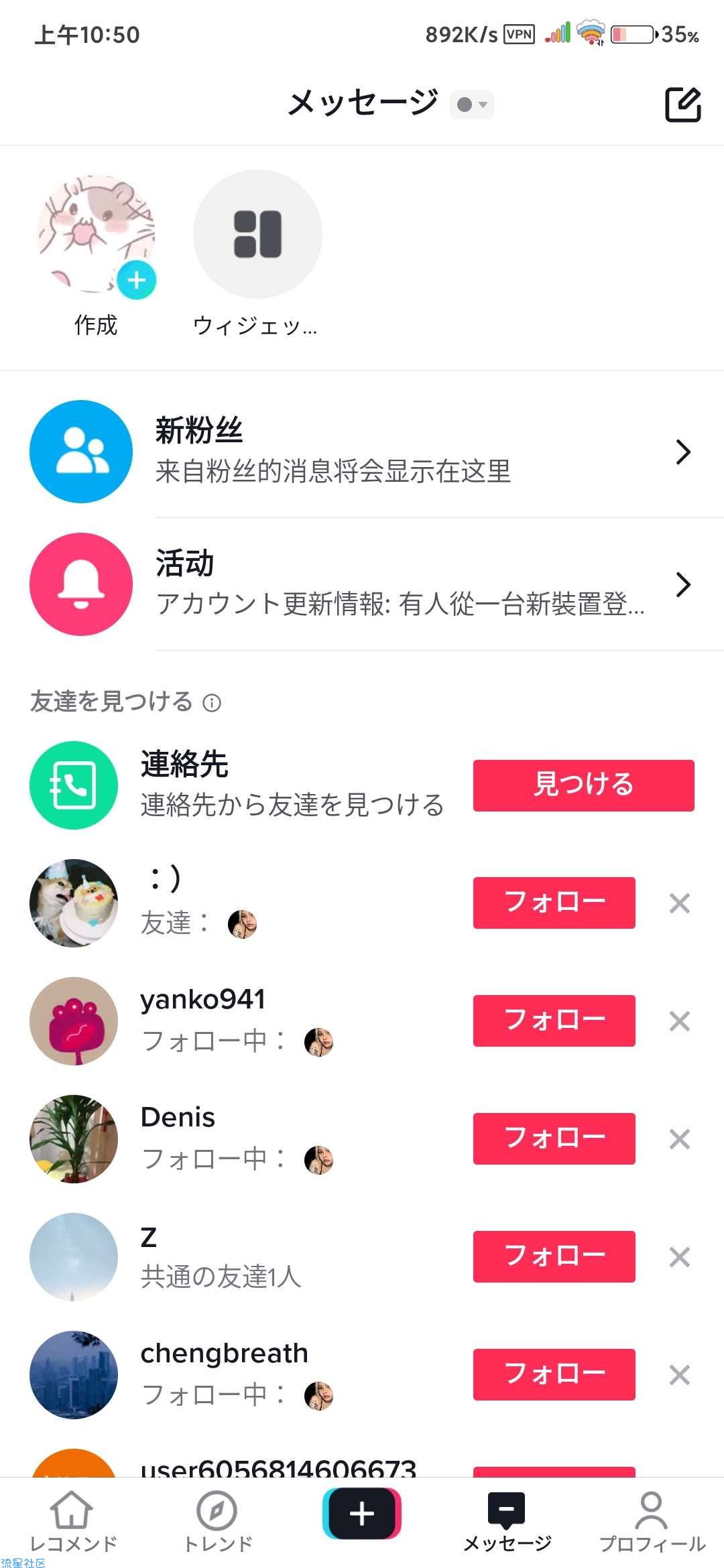Switch to the トレンド tab

tap(217, 1521)
